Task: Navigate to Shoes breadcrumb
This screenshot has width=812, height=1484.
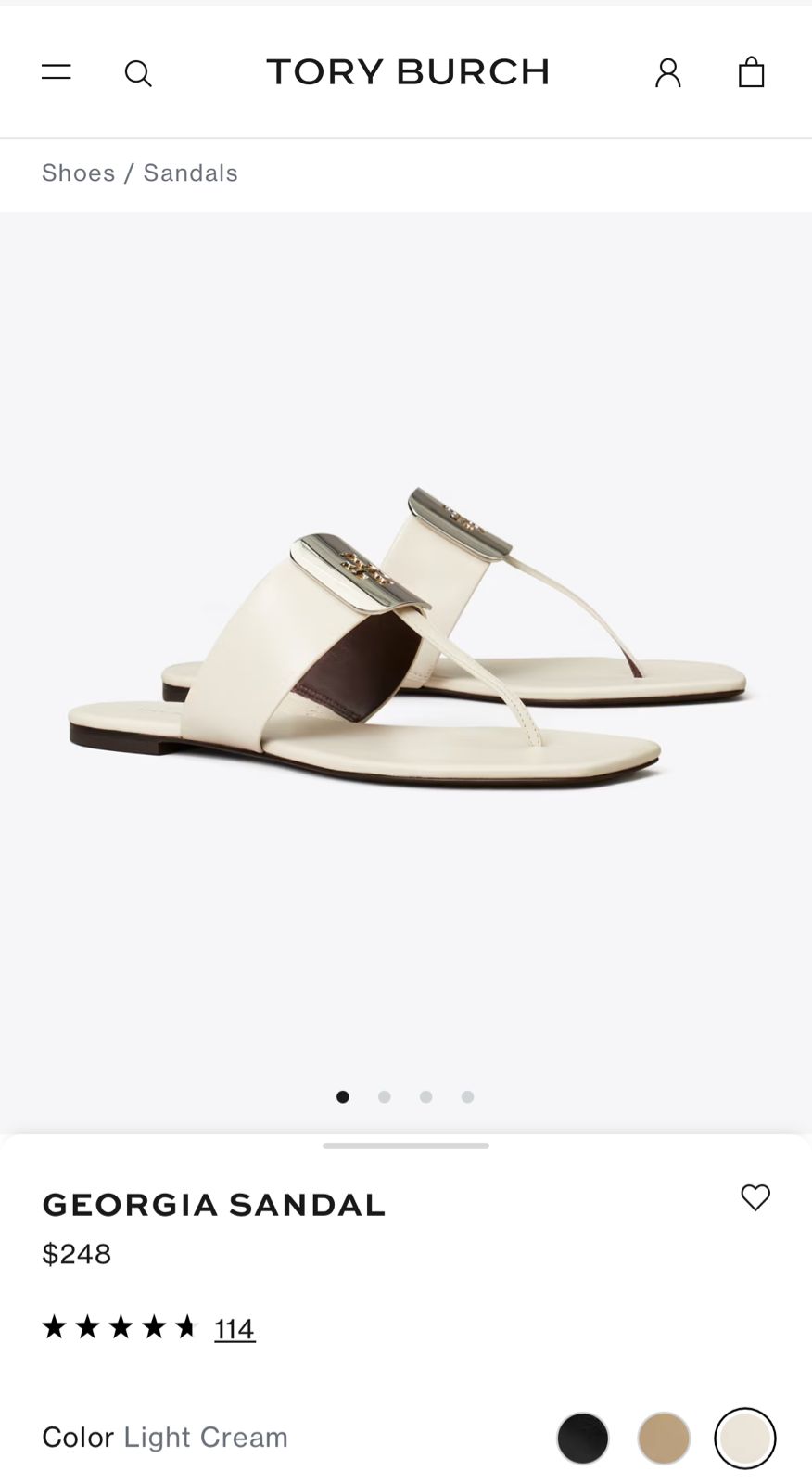Action: coord(79,173)
